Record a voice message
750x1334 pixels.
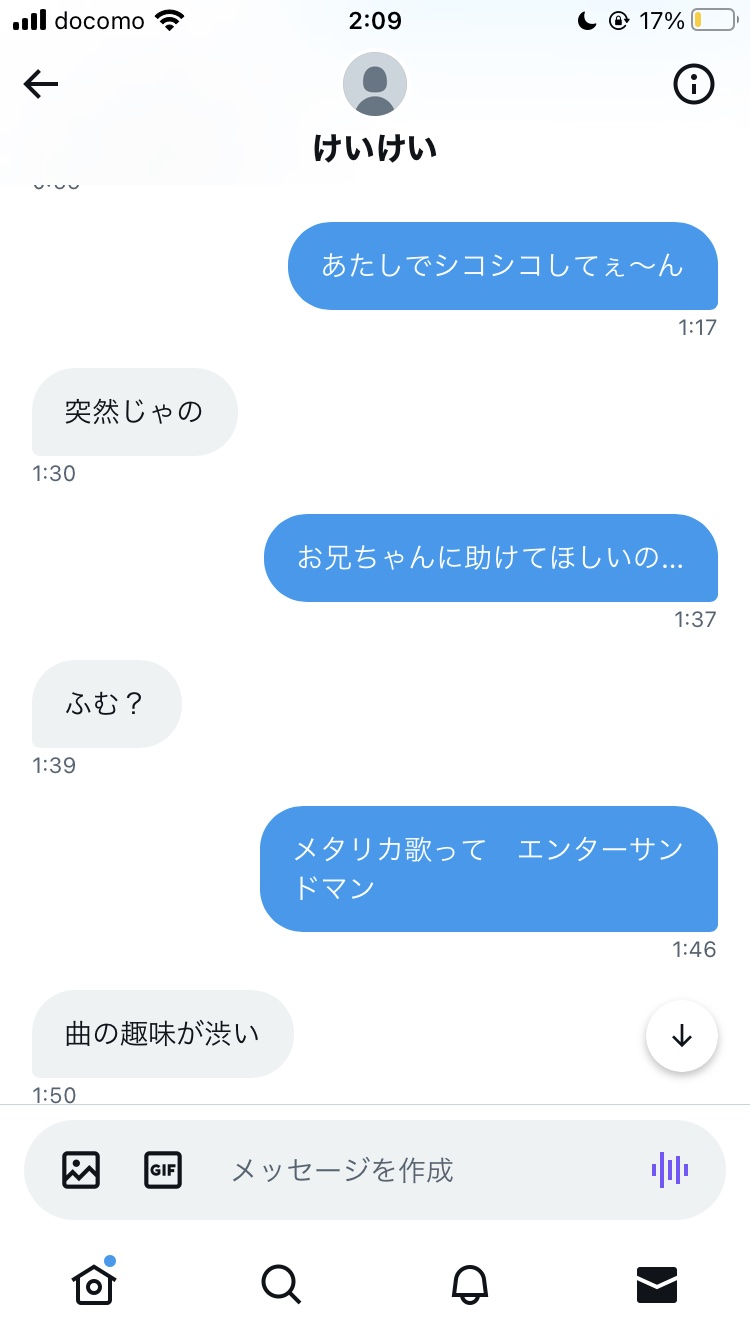click(670, 1169)
